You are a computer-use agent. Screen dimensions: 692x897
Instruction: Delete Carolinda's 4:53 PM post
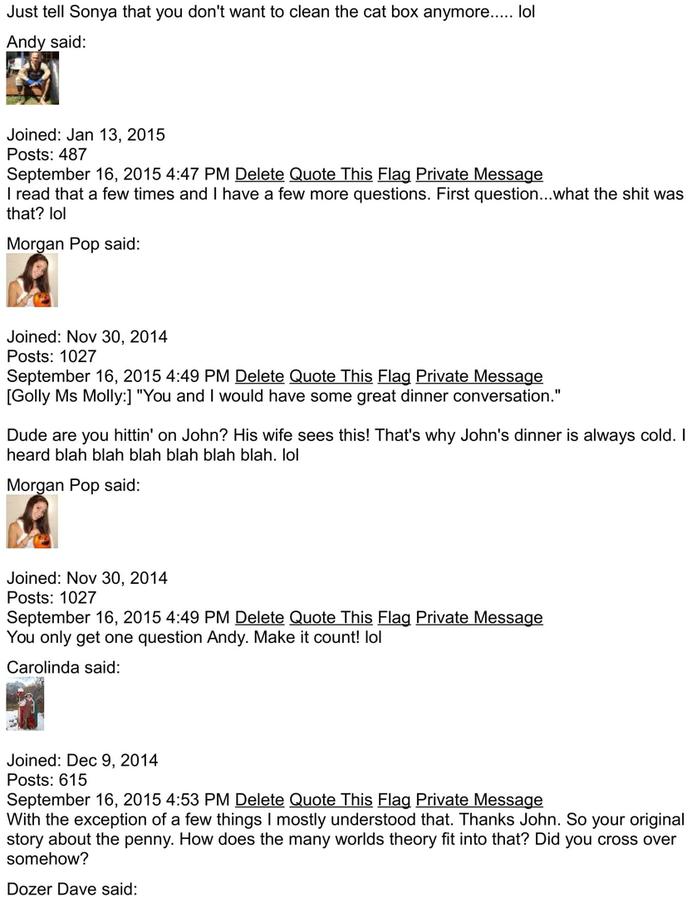coord(259,799)
